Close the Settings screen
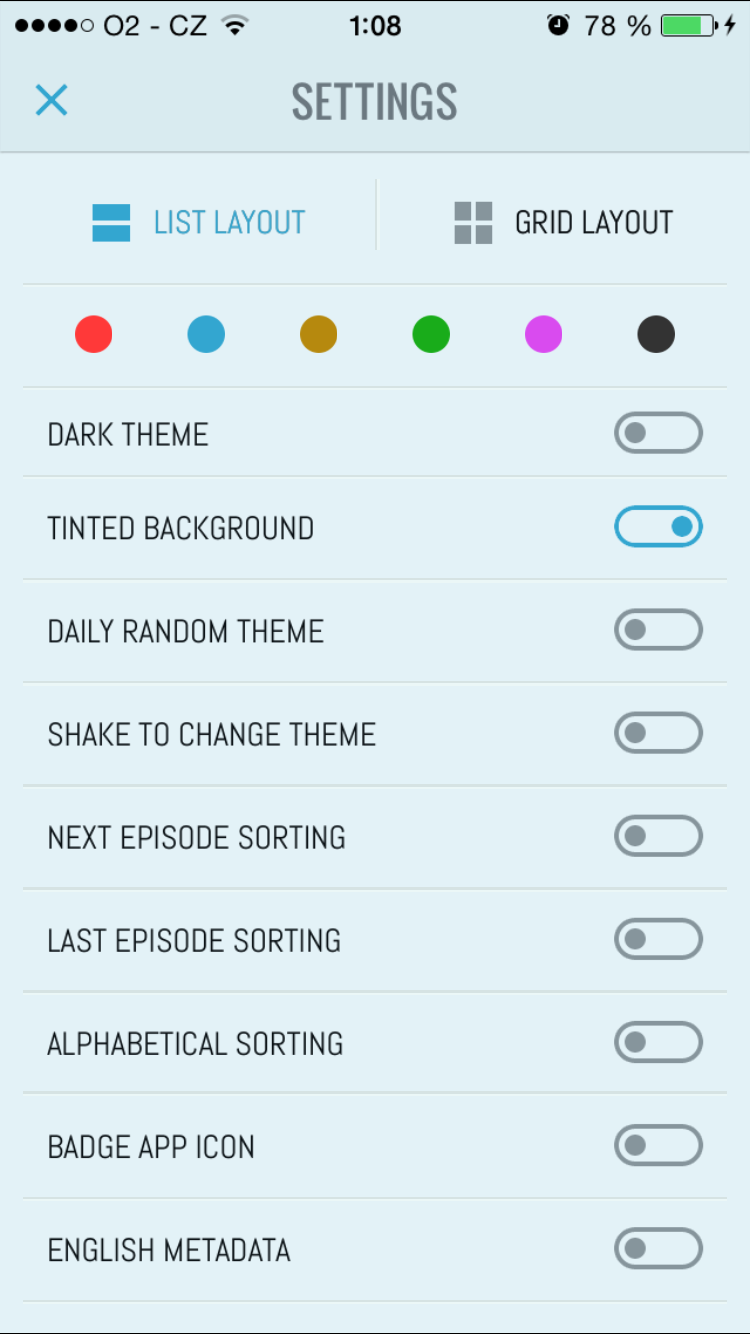The width and height of the screenshot is (750, 1334). 51,100
